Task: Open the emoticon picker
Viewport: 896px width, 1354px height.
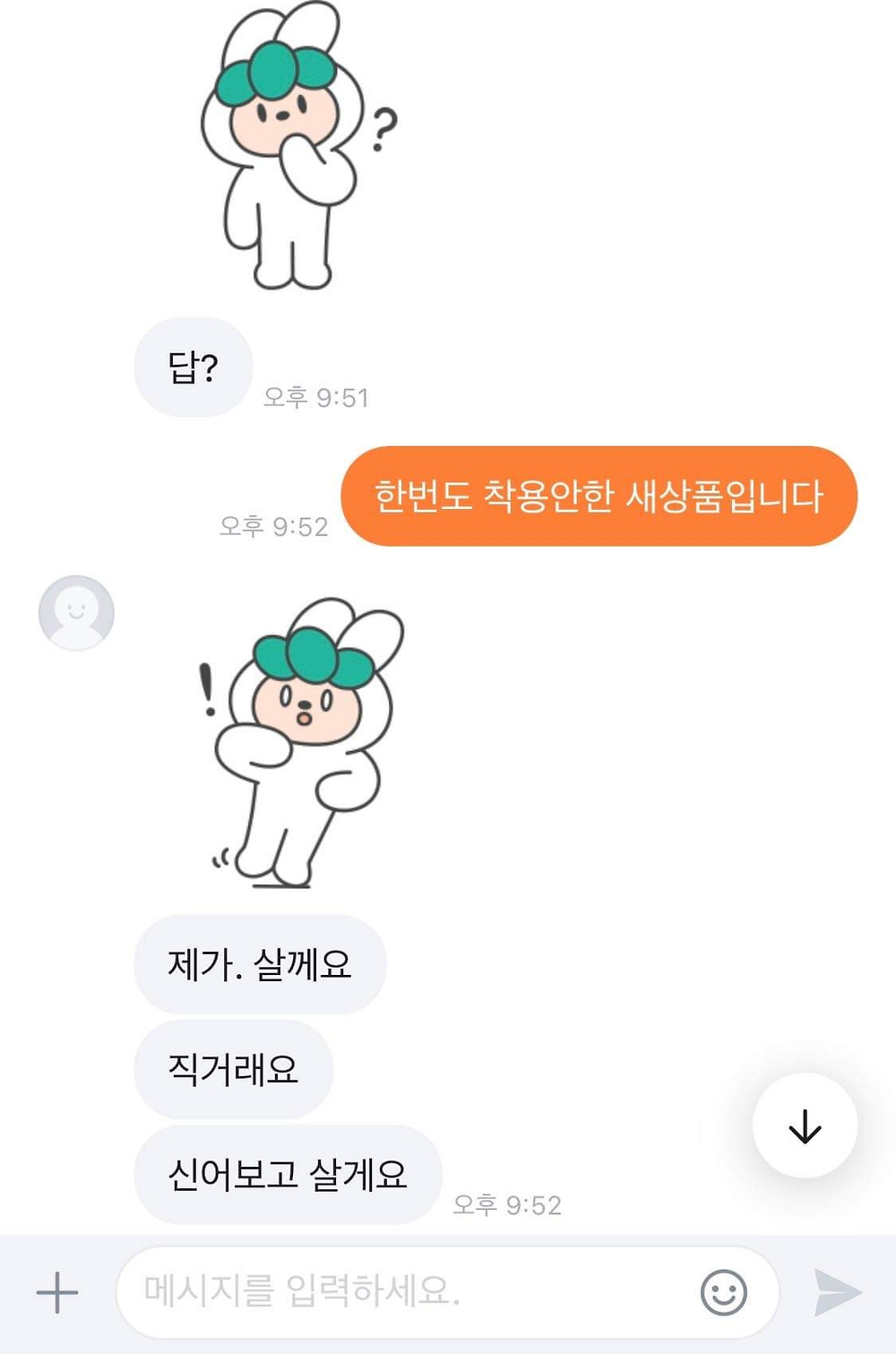Action: (723, 1292)
